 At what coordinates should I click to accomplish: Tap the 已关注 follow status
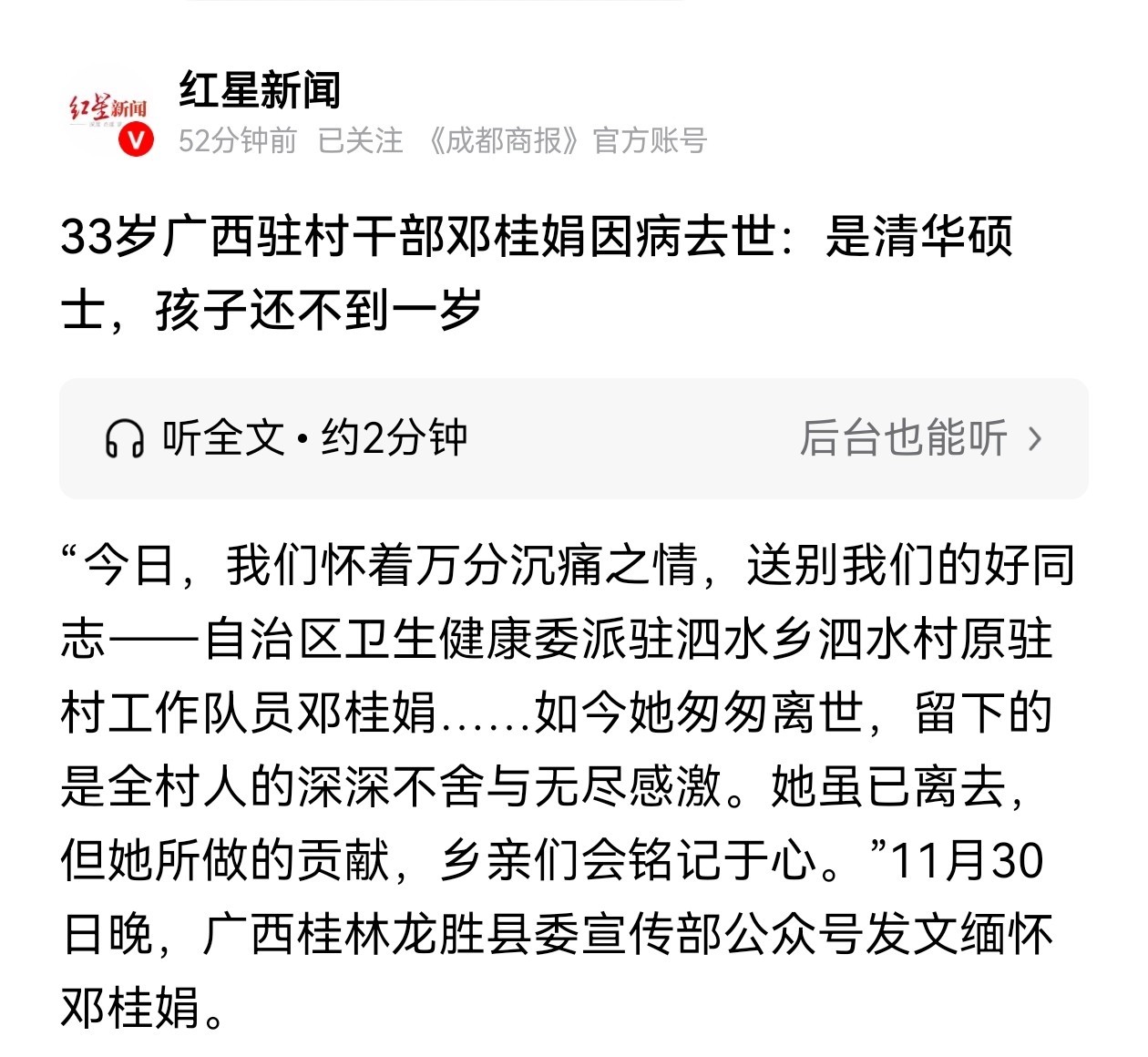coord(360,140)
